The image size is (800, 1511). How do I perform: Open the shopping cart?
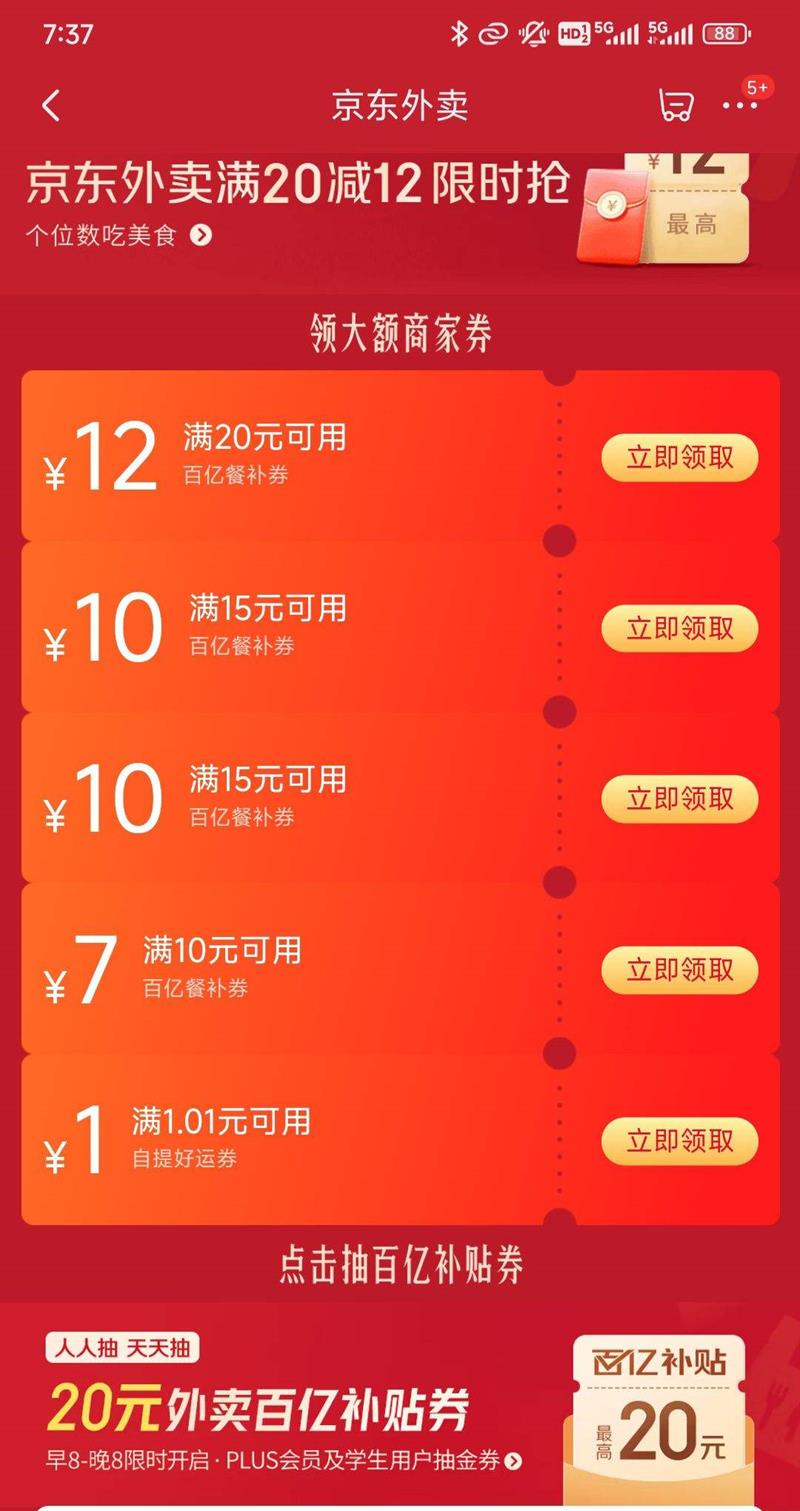point(674,103)
